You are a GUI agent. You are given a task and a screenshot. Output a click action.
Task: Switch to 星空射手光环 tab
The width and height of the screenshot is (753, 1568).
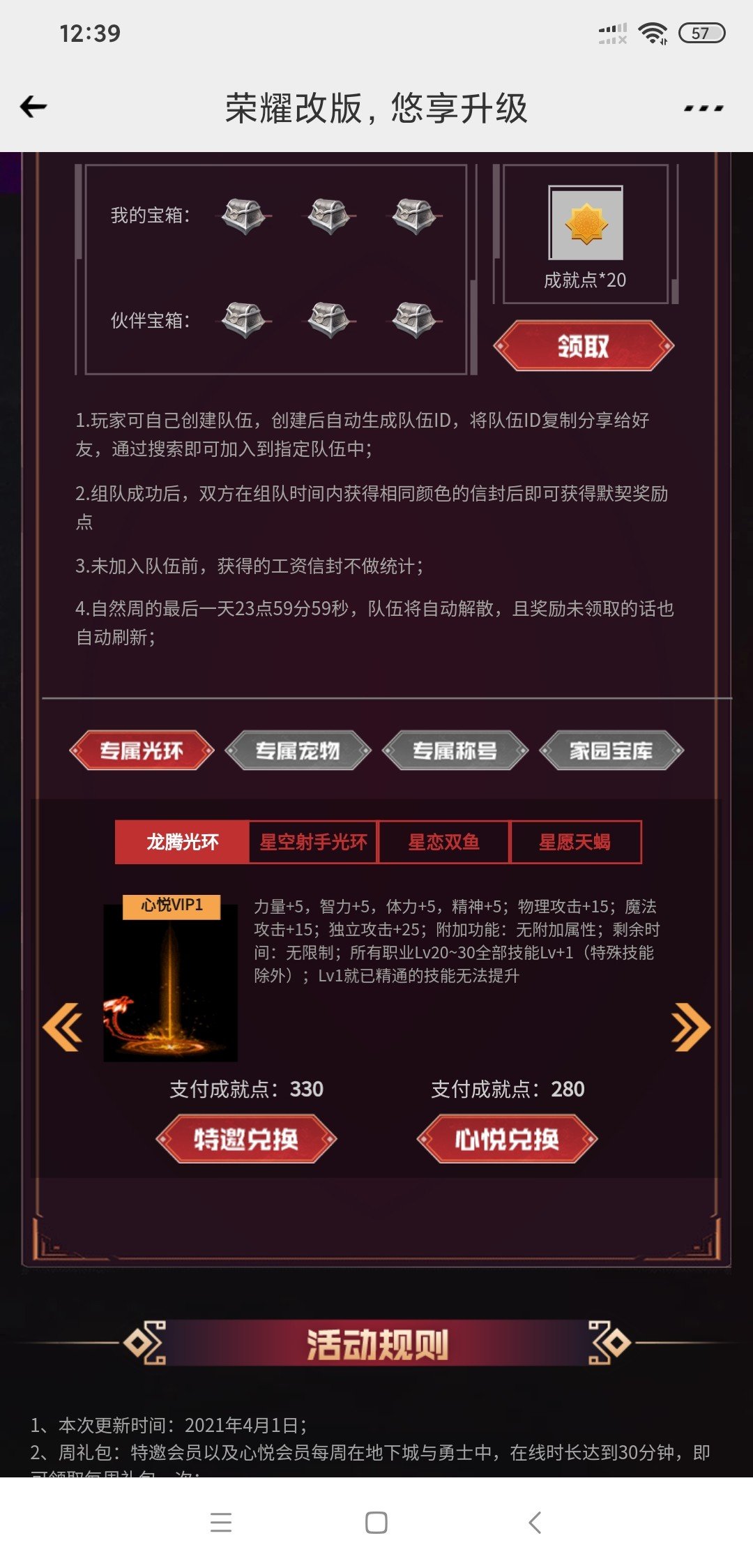[x=313, y=842]
